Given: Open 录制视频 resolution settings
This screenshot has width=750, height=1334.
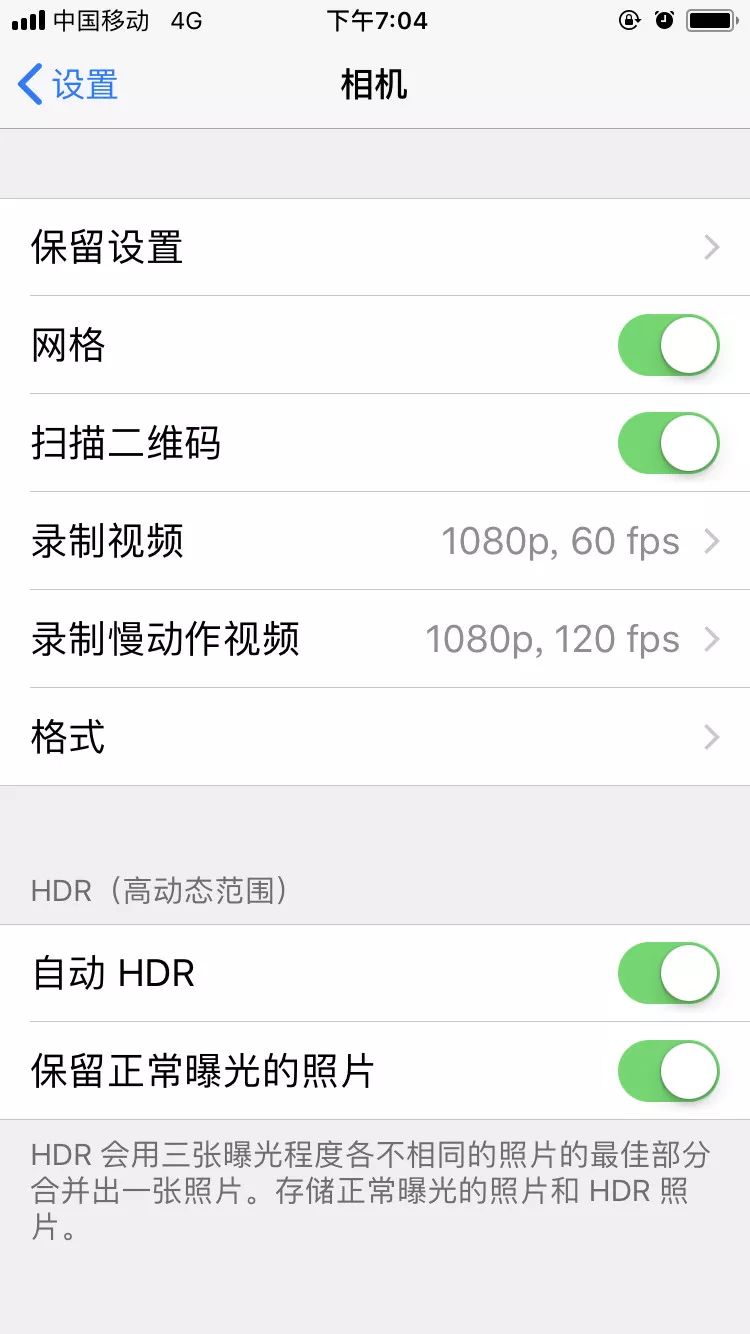Looking at the screenshot, I should (375, 541).
